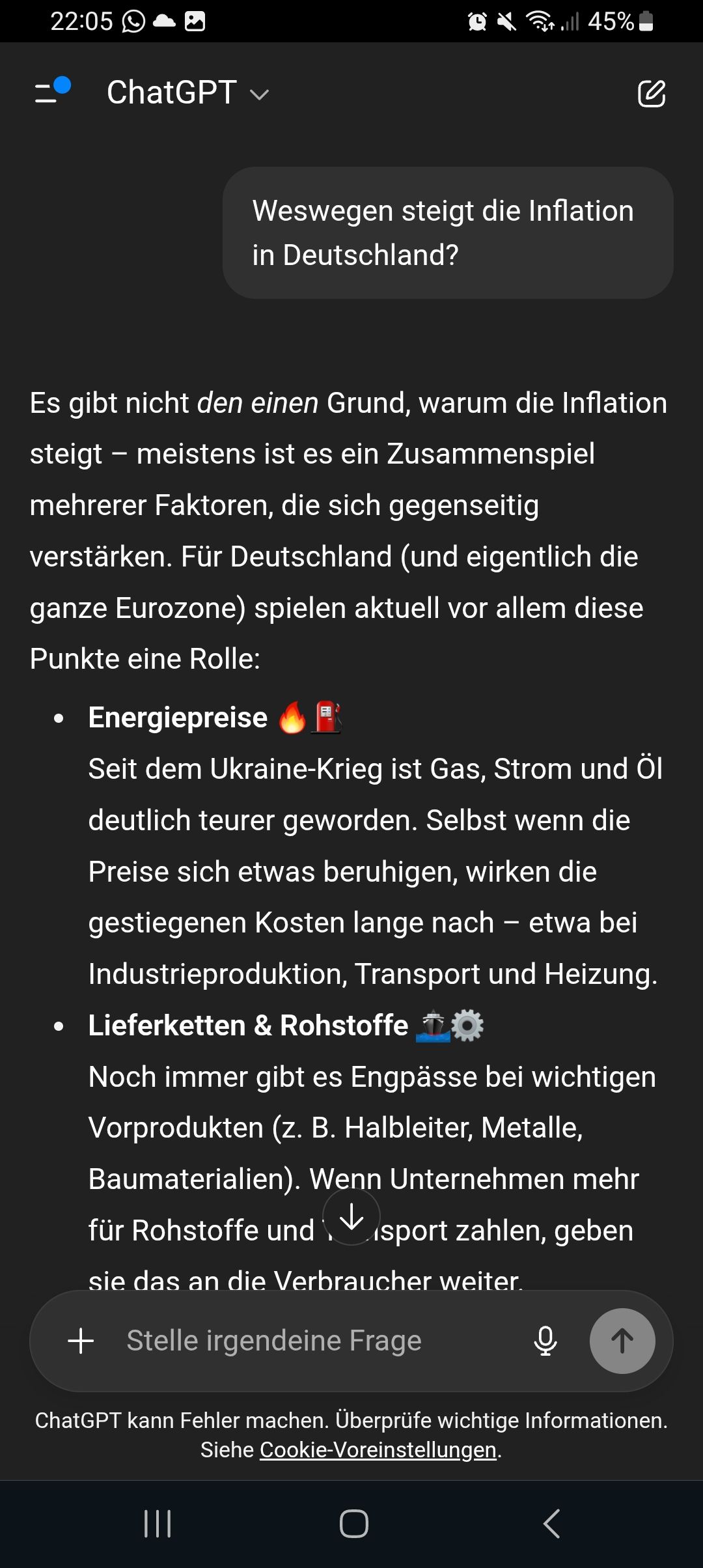Activate microphone voice input
703x1568 pixels.
(545, 1341)
